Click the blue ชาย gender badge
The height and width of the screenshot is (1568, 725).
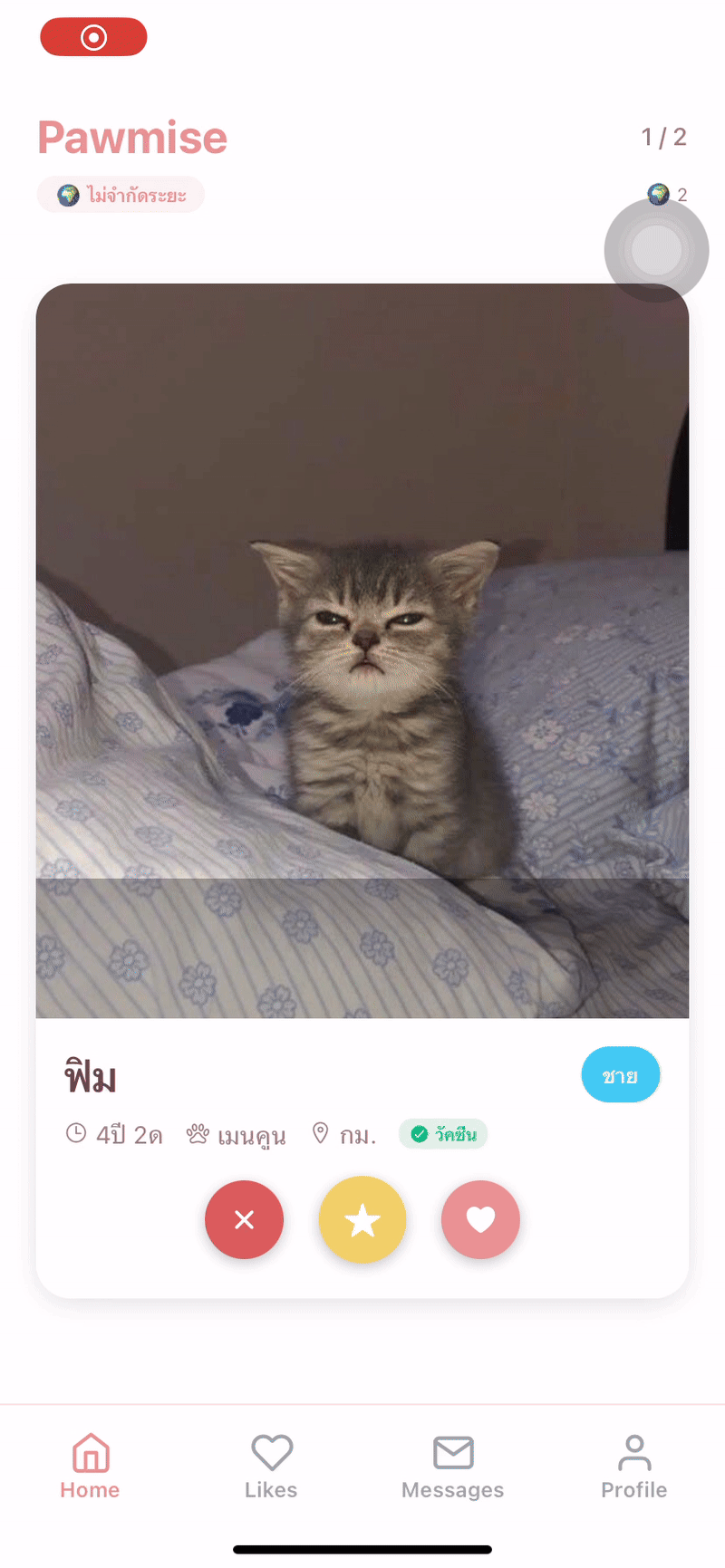(620, 1074)
